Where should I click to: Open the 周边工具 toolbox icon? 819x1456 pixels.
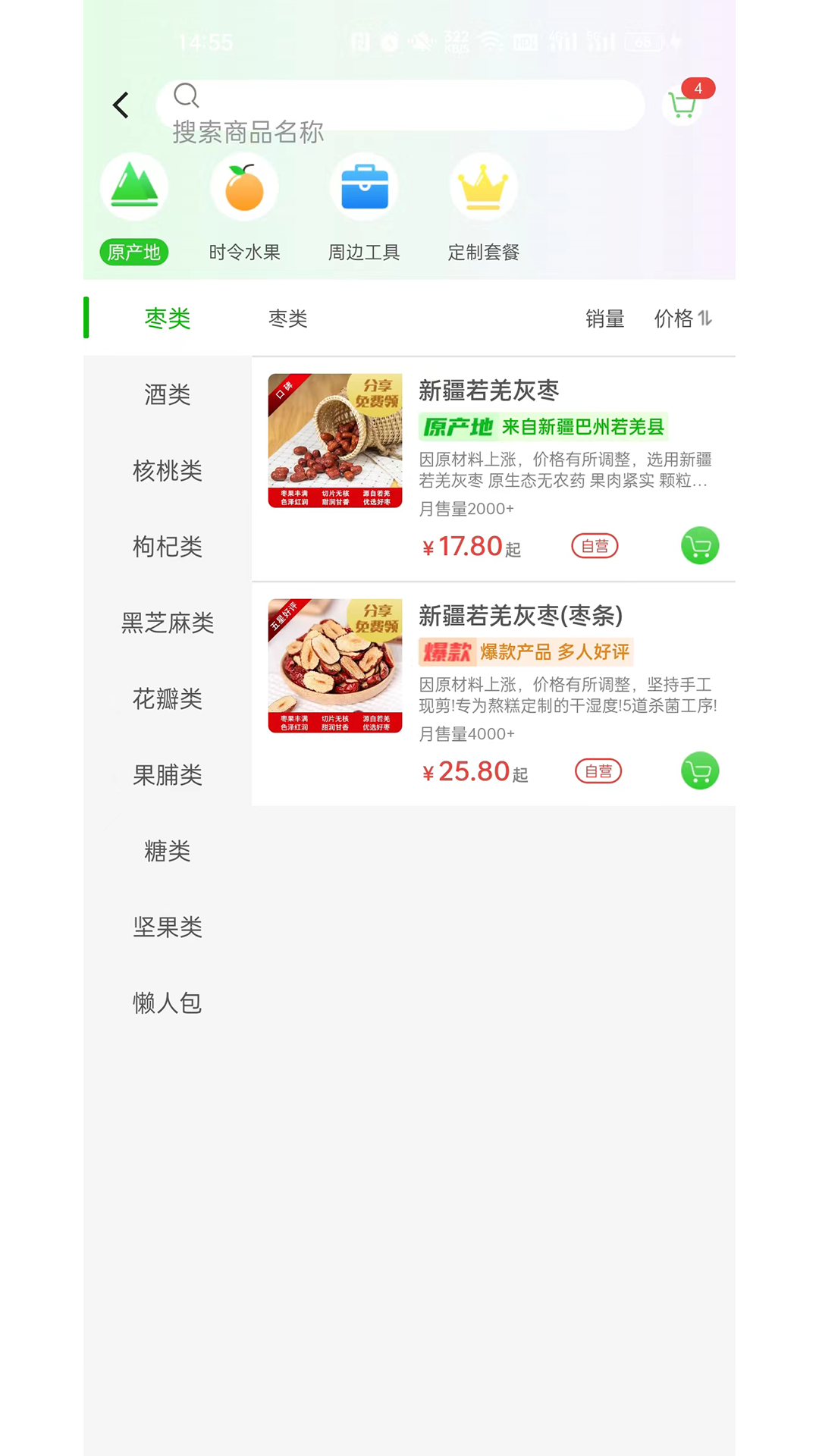click(x=364, y=187)
